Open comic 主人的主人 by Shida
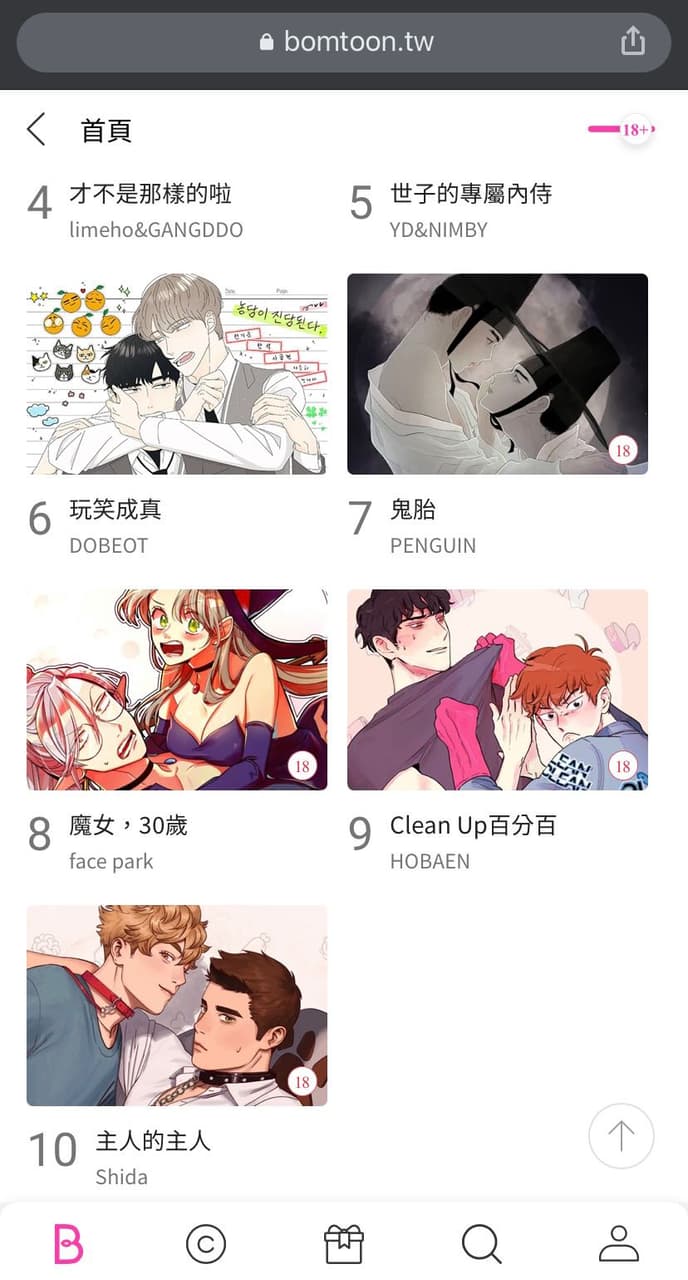The height and width of the screenshot is (1280, 688). (x=176, y=1005)
